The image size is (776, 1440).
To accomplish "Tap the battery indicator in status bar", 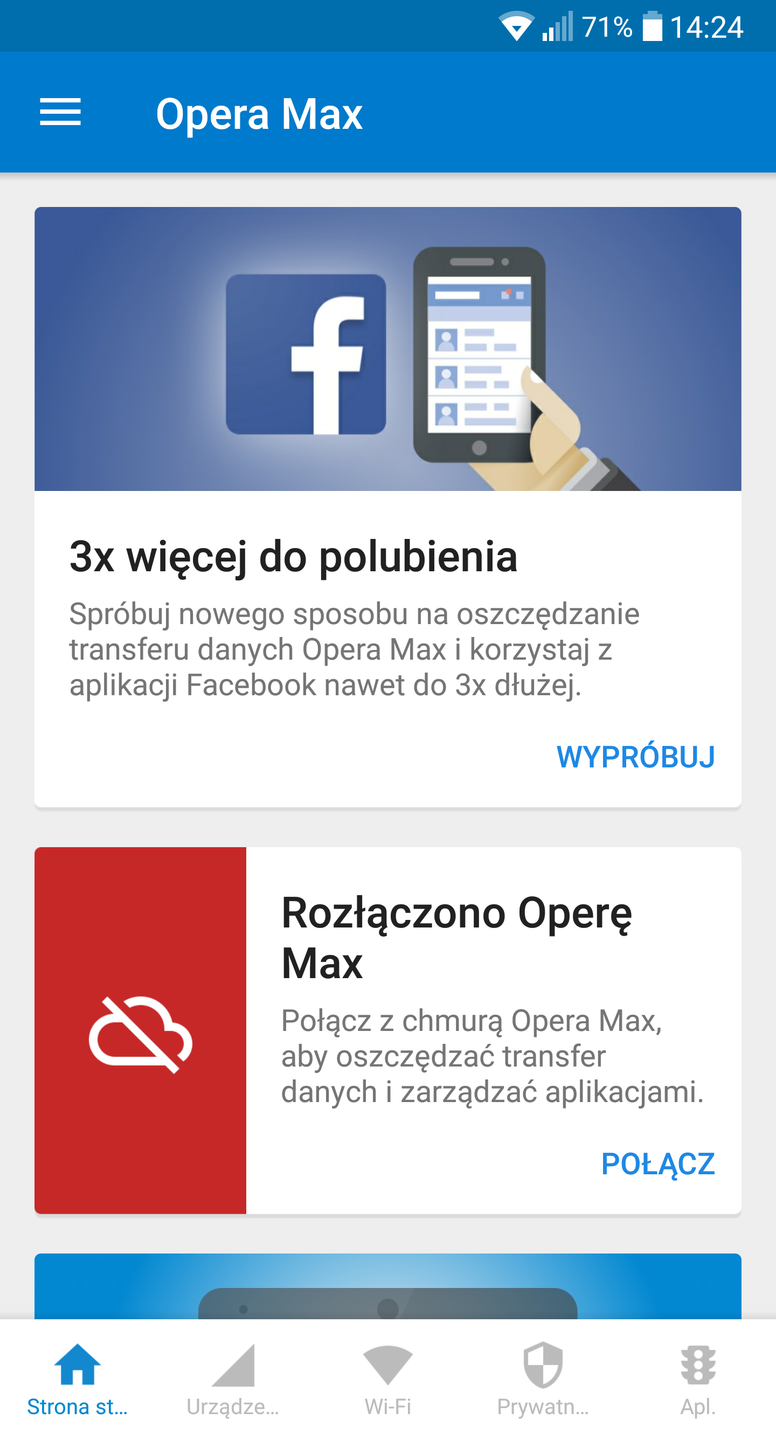I will tap(651, 26).
